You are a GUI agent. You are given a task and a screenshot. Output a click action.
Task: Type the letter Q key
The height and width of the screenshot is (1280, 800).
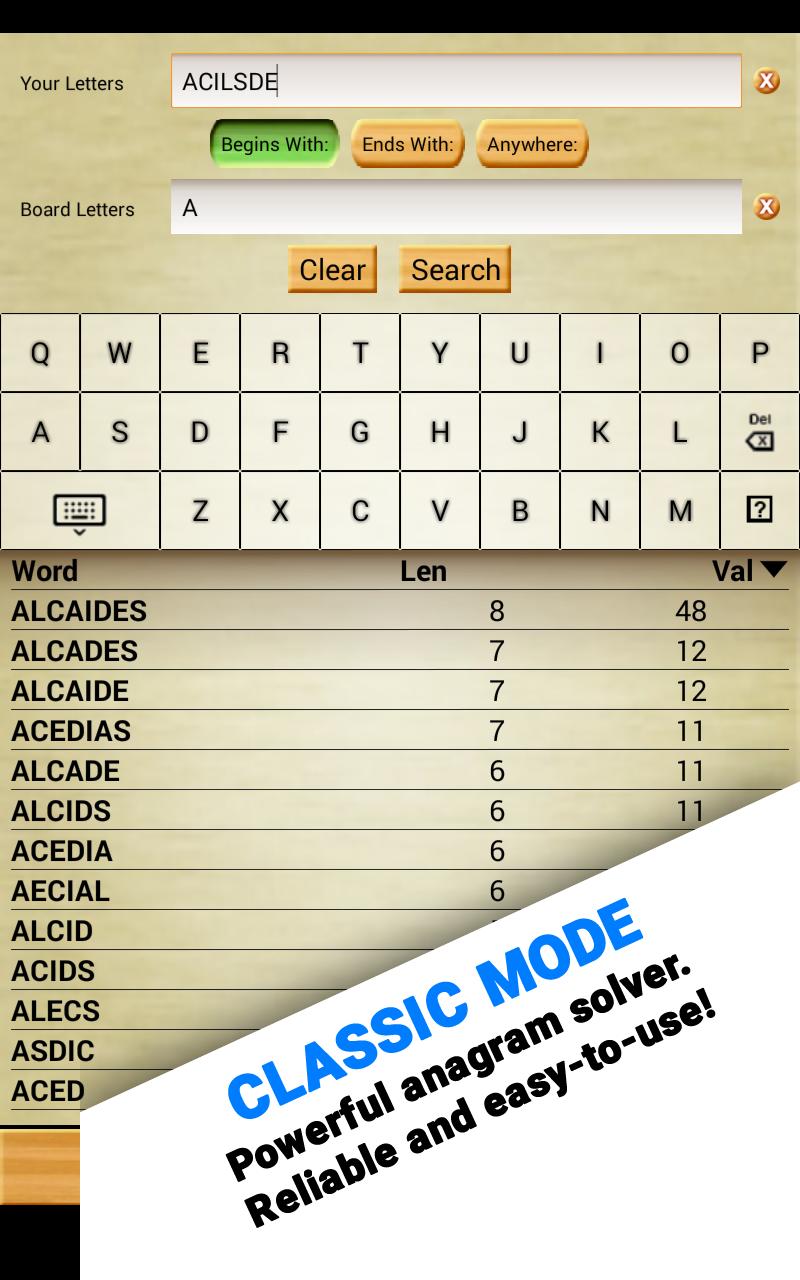click(x=40, y=353)
